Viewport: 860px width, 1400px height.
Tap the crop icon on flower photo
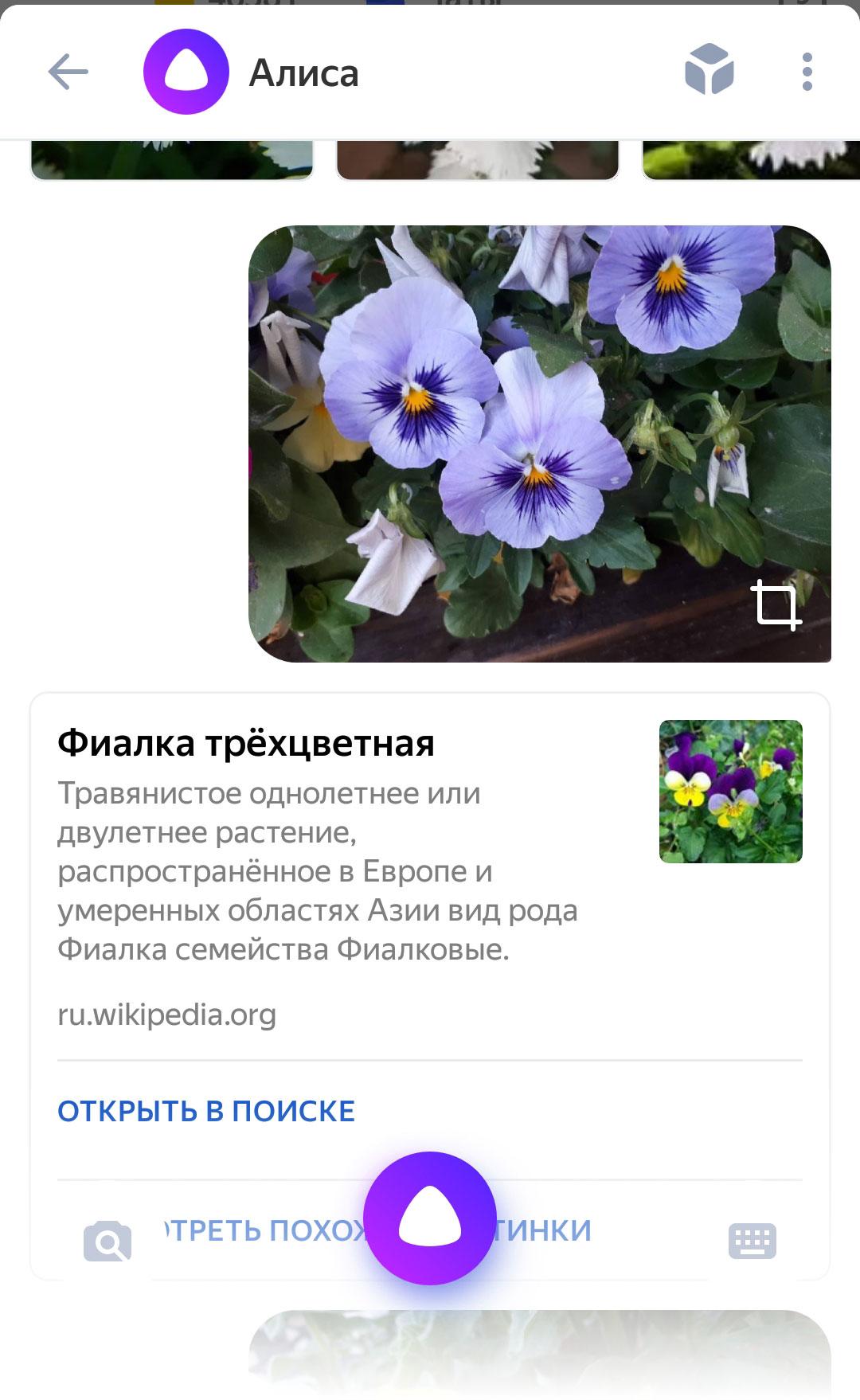coord(776,607)
